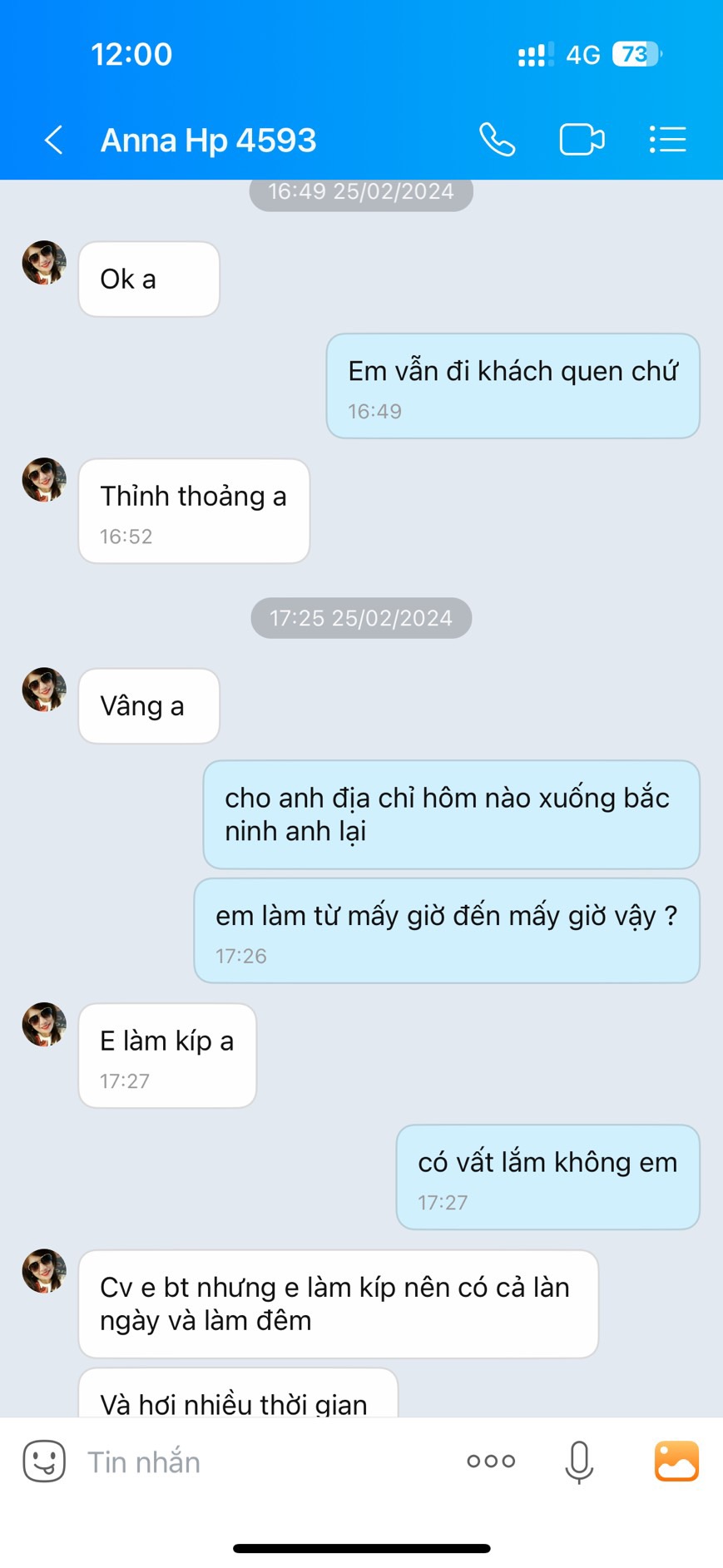This screenshot has width=723, height=1568.
Task: Open more attachment options
Action: click(491, 1462)
